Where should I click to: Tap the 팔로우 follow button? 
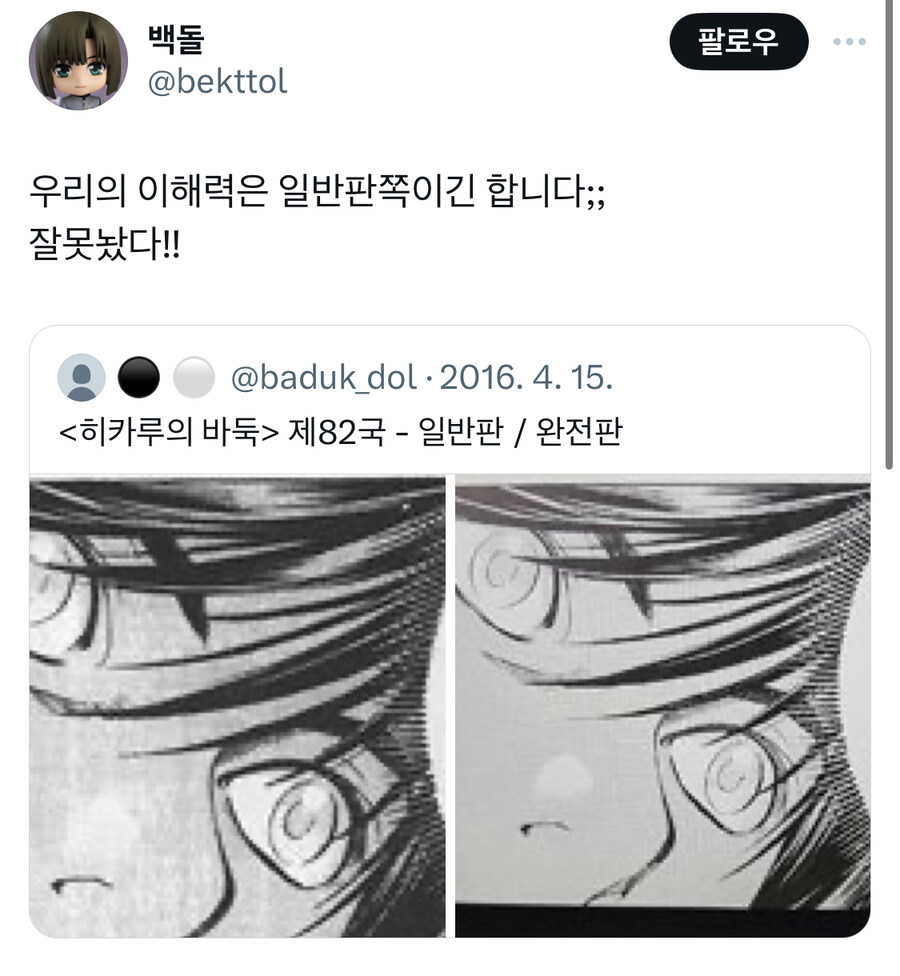coord(738,42)
